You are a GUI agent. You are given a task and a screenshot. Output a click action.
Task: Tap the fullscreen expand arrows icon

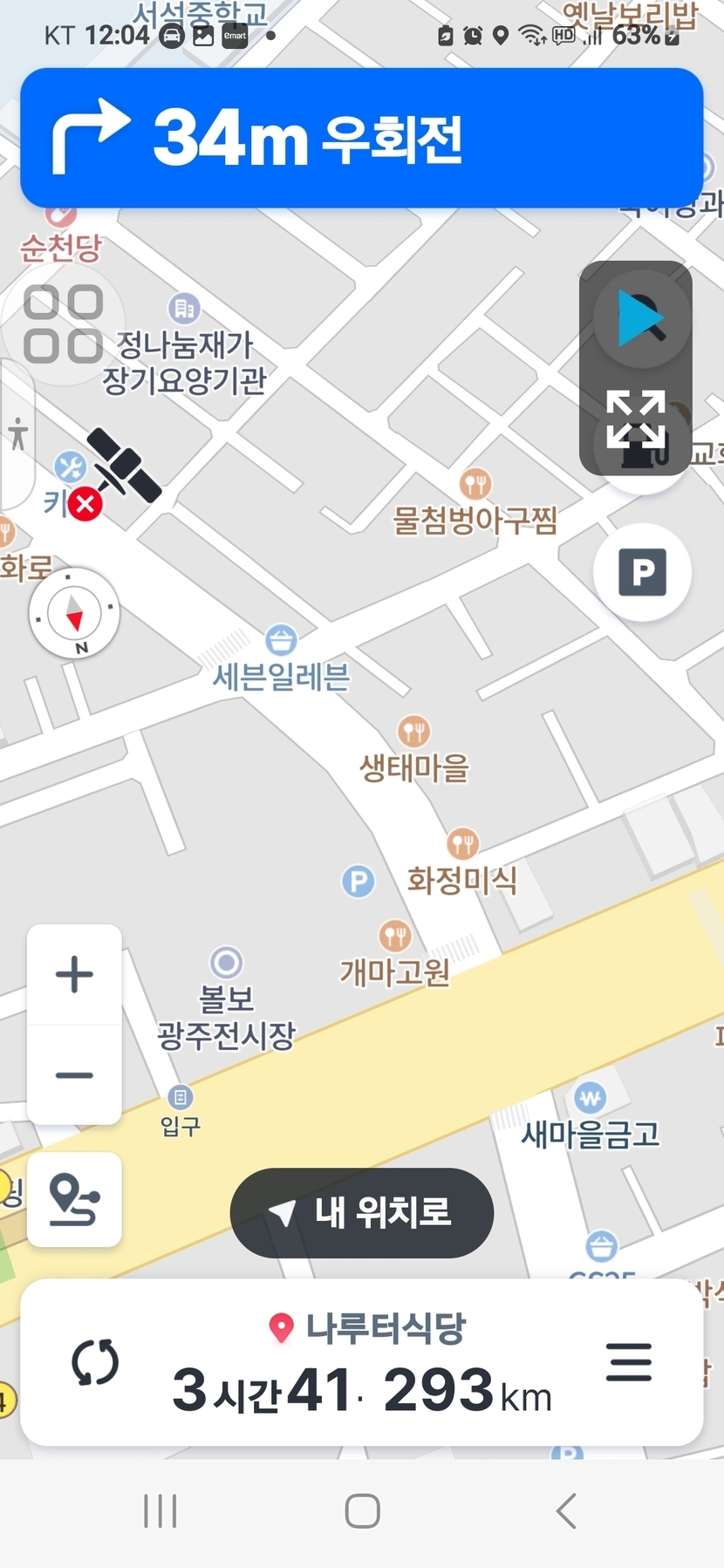click(636, 420)
